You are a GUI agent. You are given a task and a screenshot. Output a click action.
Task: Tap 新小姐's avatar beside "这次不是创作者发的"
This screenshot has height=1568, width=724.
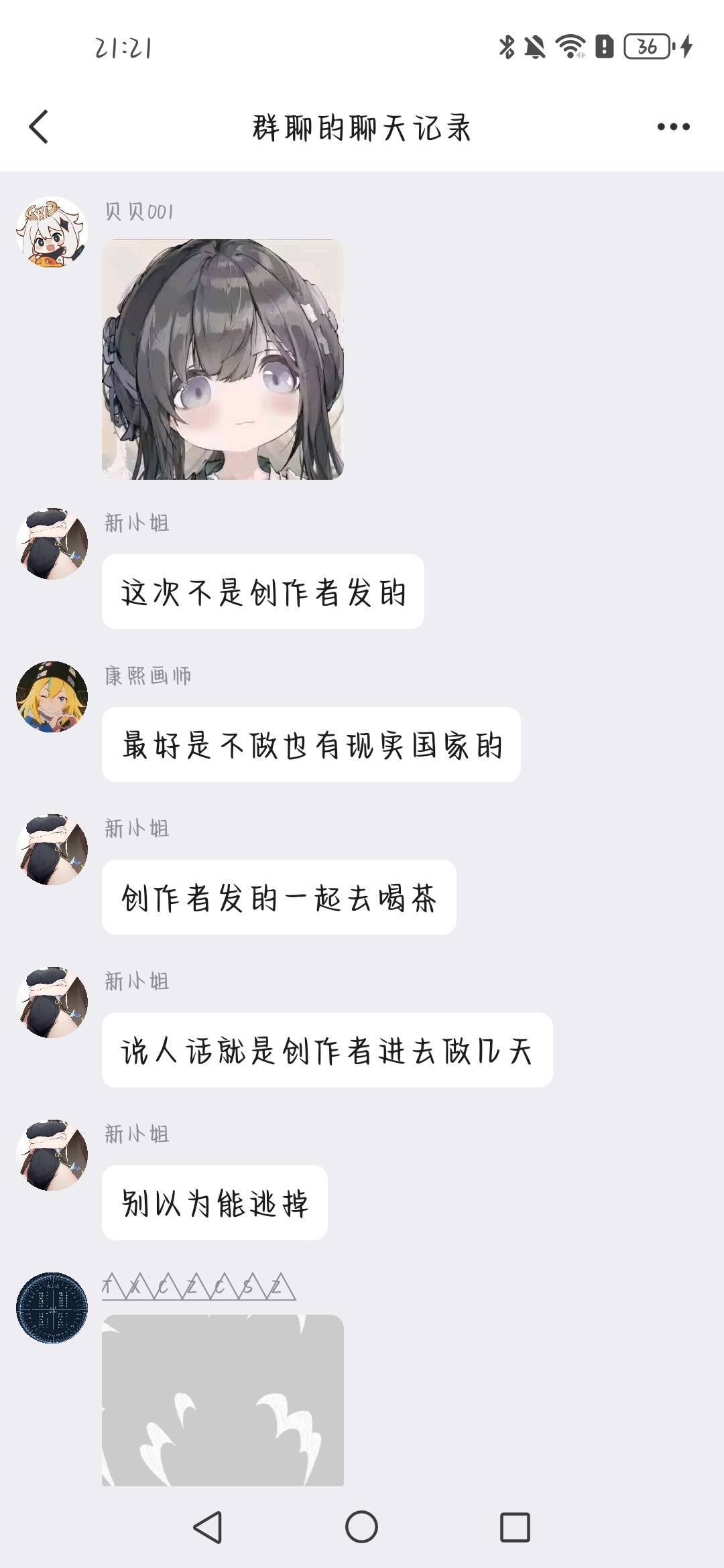52,543
